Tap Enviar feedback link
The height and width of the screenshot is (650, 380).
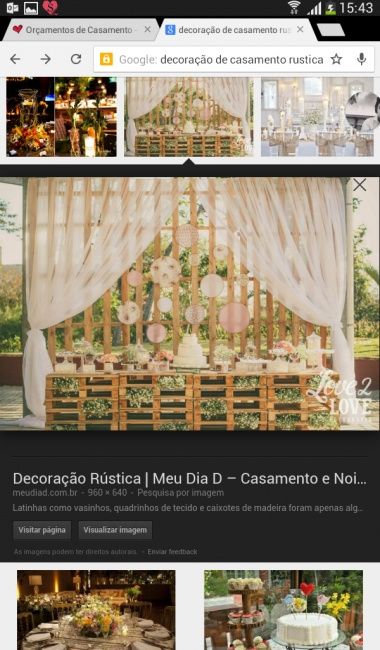tap(172, 552)
